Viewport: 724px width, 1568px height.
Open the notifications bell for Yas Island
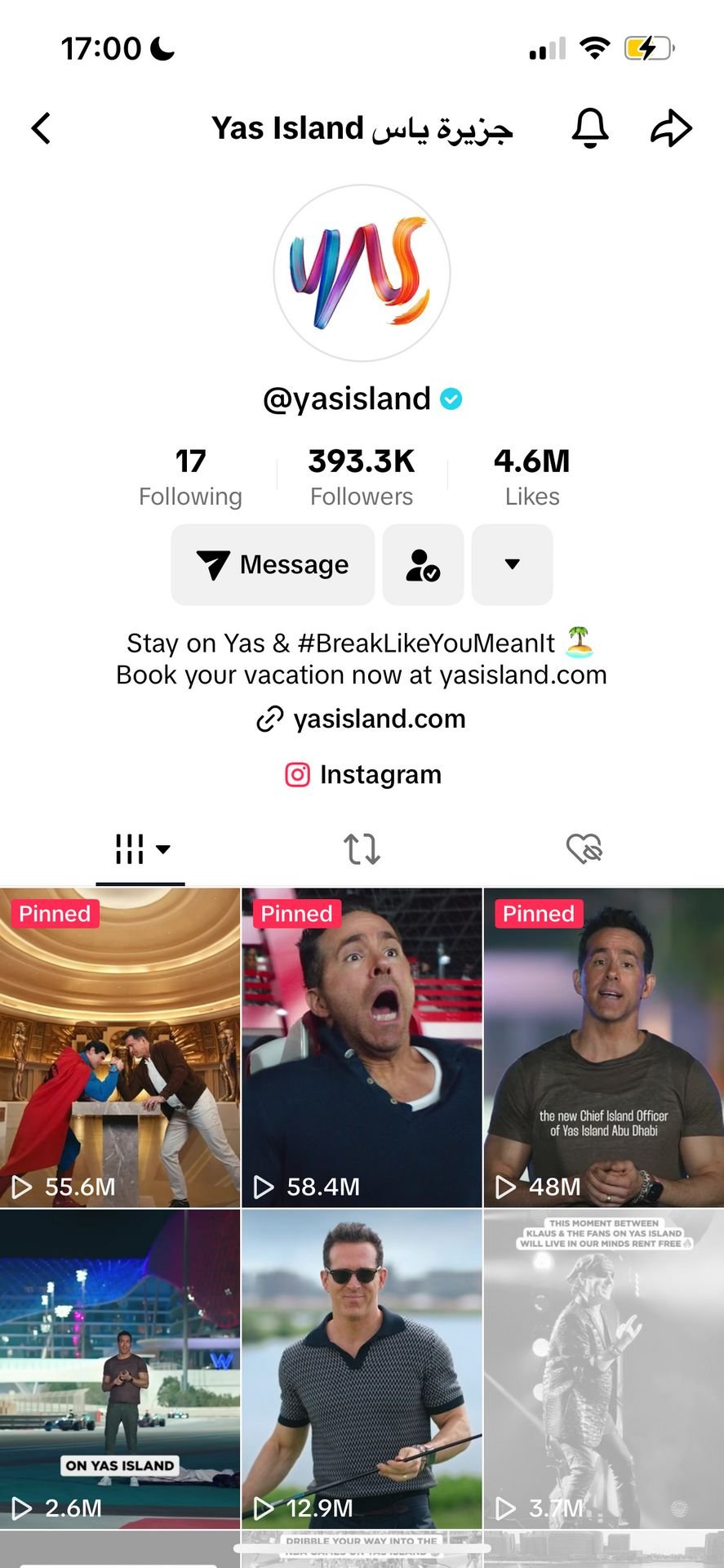pos(589,128)
